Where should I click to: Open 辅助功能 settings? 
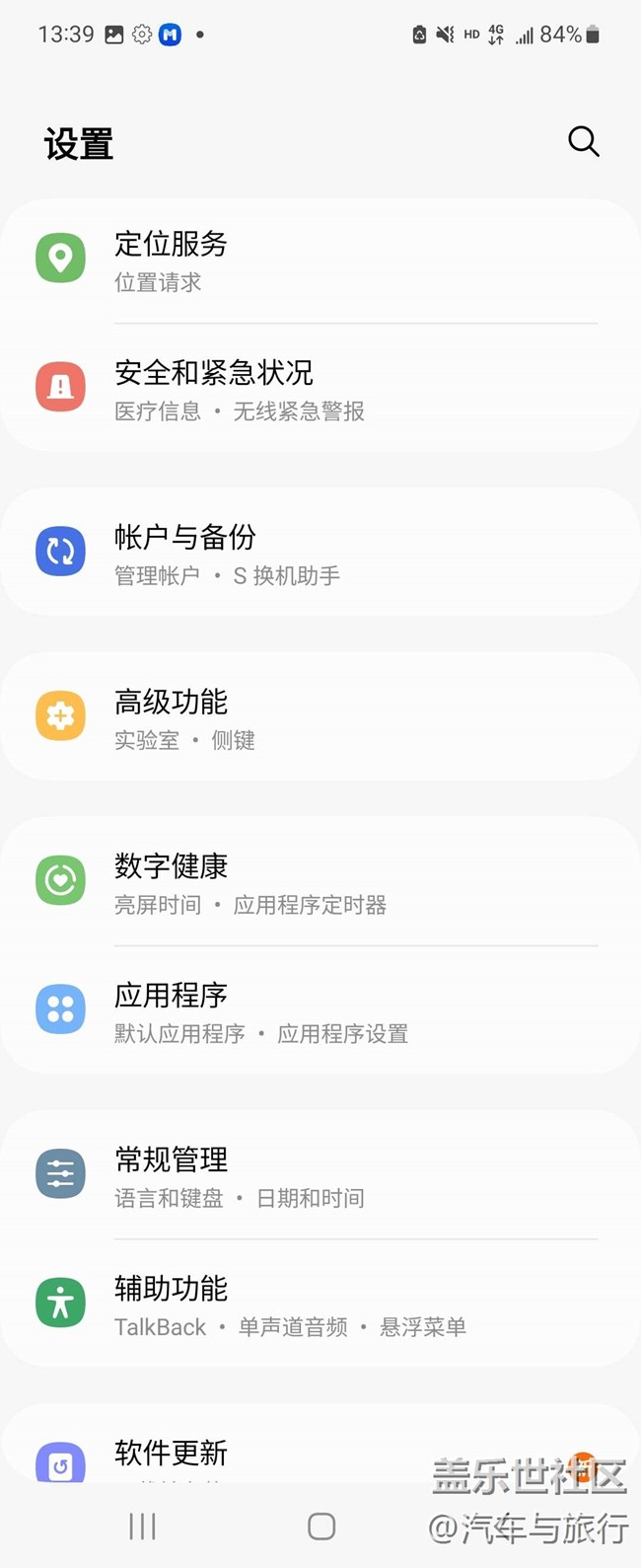click(320, 1305)
